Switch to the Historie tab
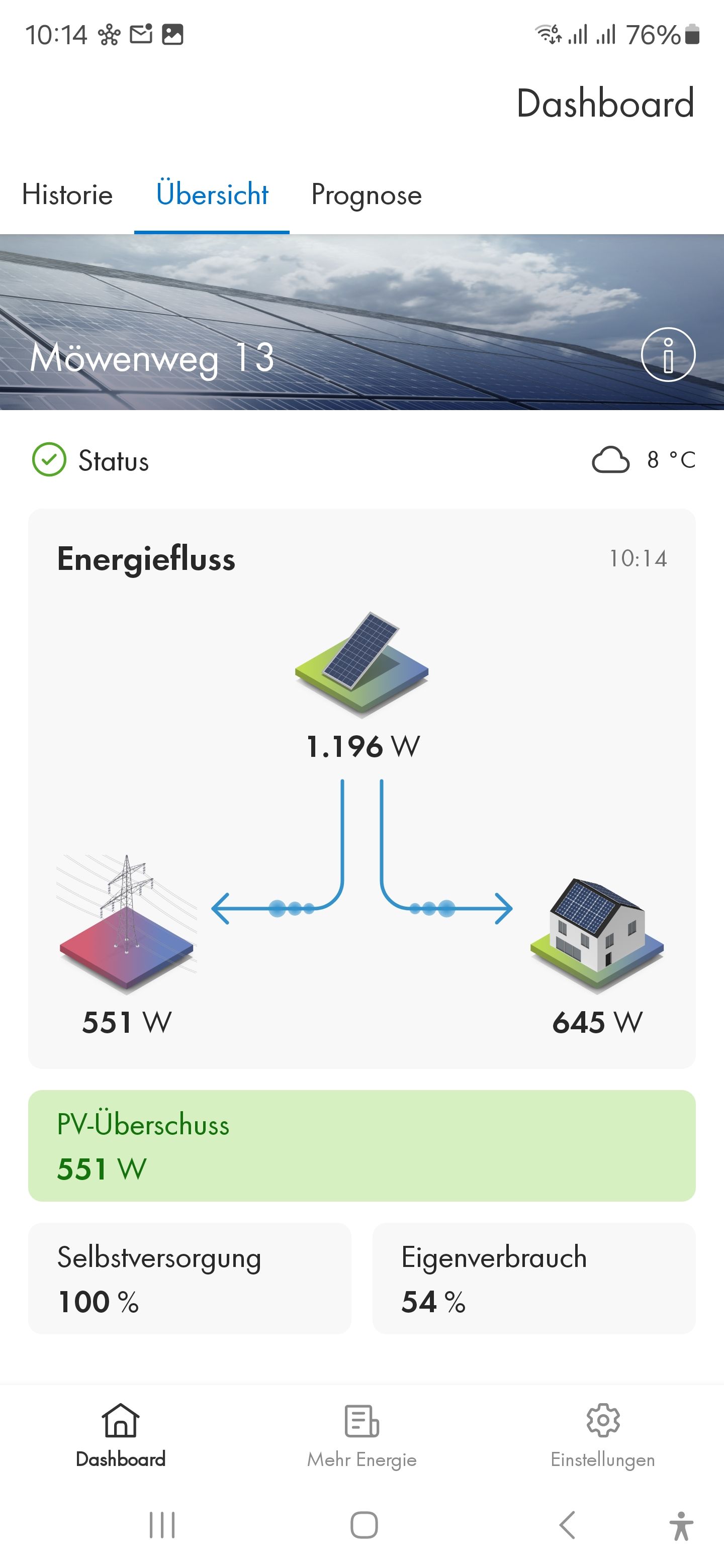 coord(67,195)
